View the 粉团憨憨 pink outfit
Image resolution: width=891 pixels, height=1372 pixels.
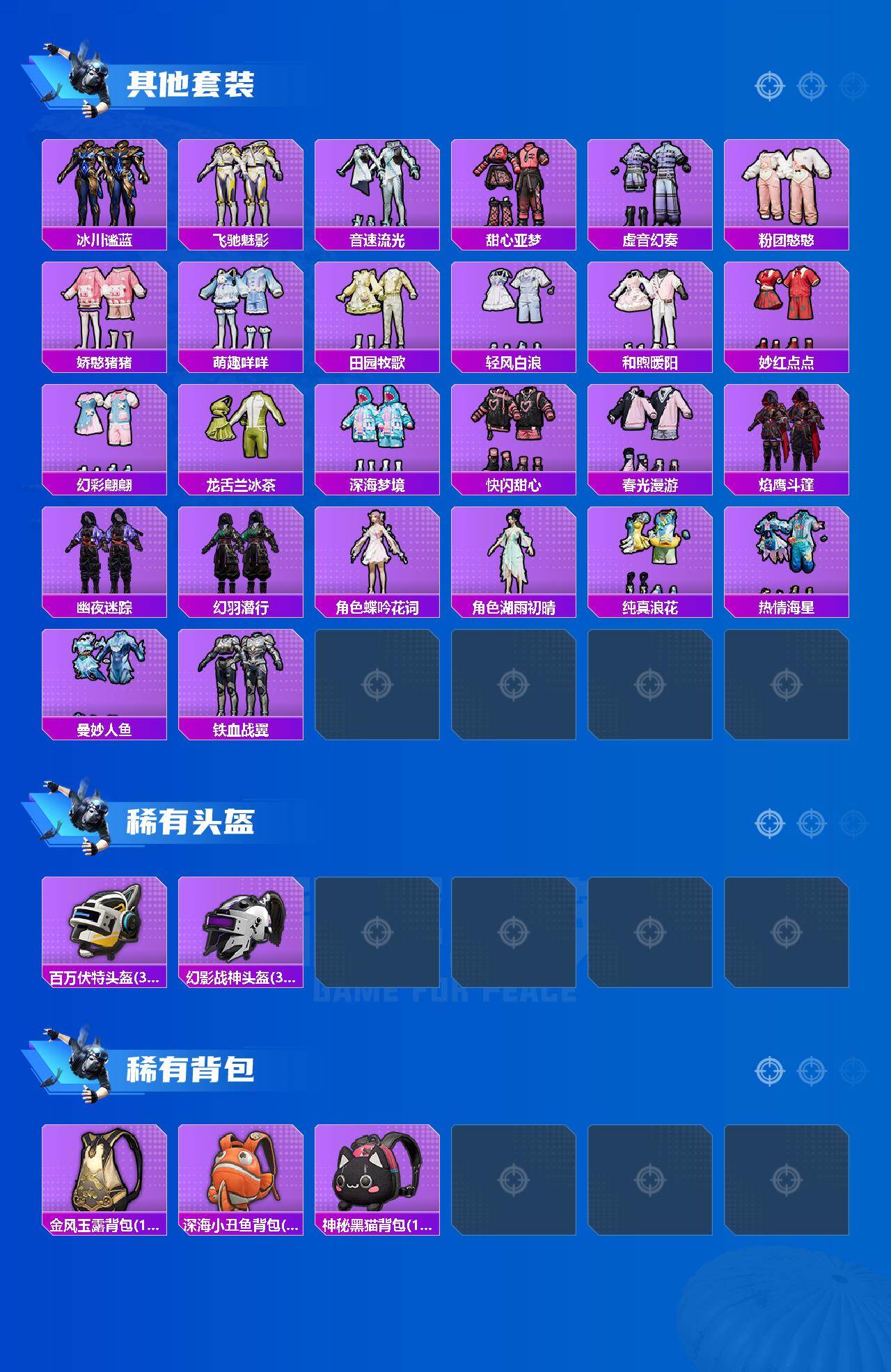point(787,184)
